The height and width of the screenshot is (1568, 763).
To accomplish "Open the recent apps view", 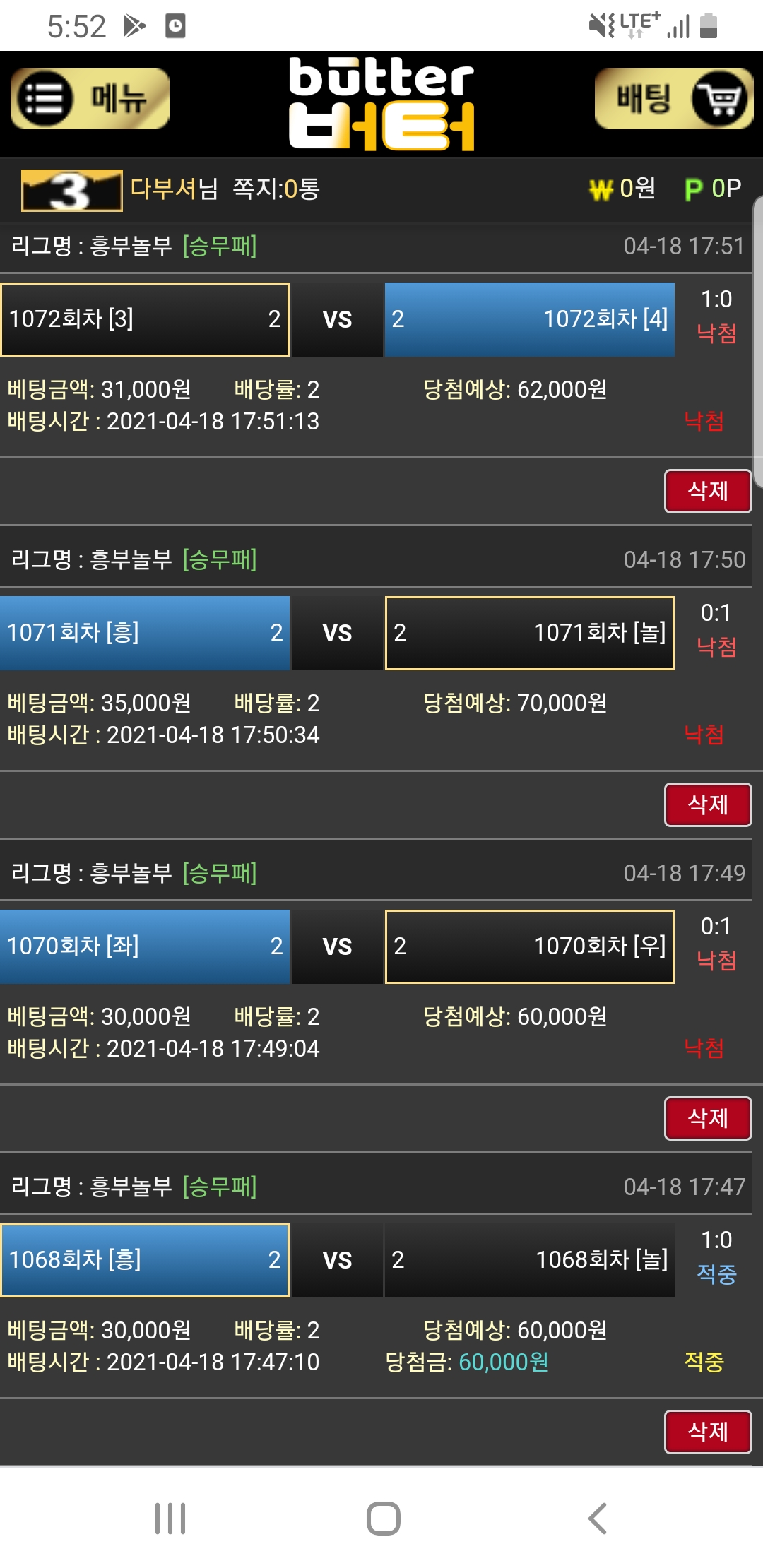I will click(170, 1518).
